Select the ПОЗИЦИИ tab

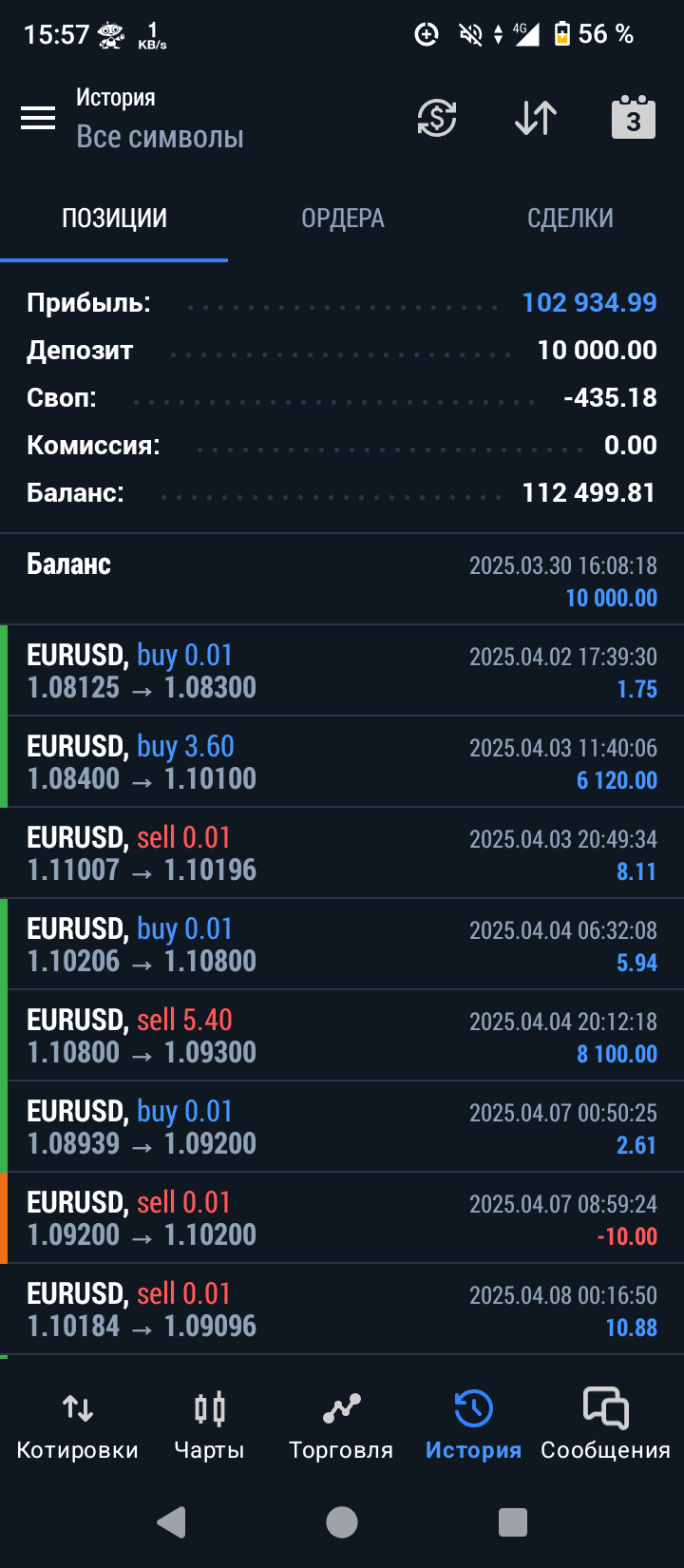(114, 219)
